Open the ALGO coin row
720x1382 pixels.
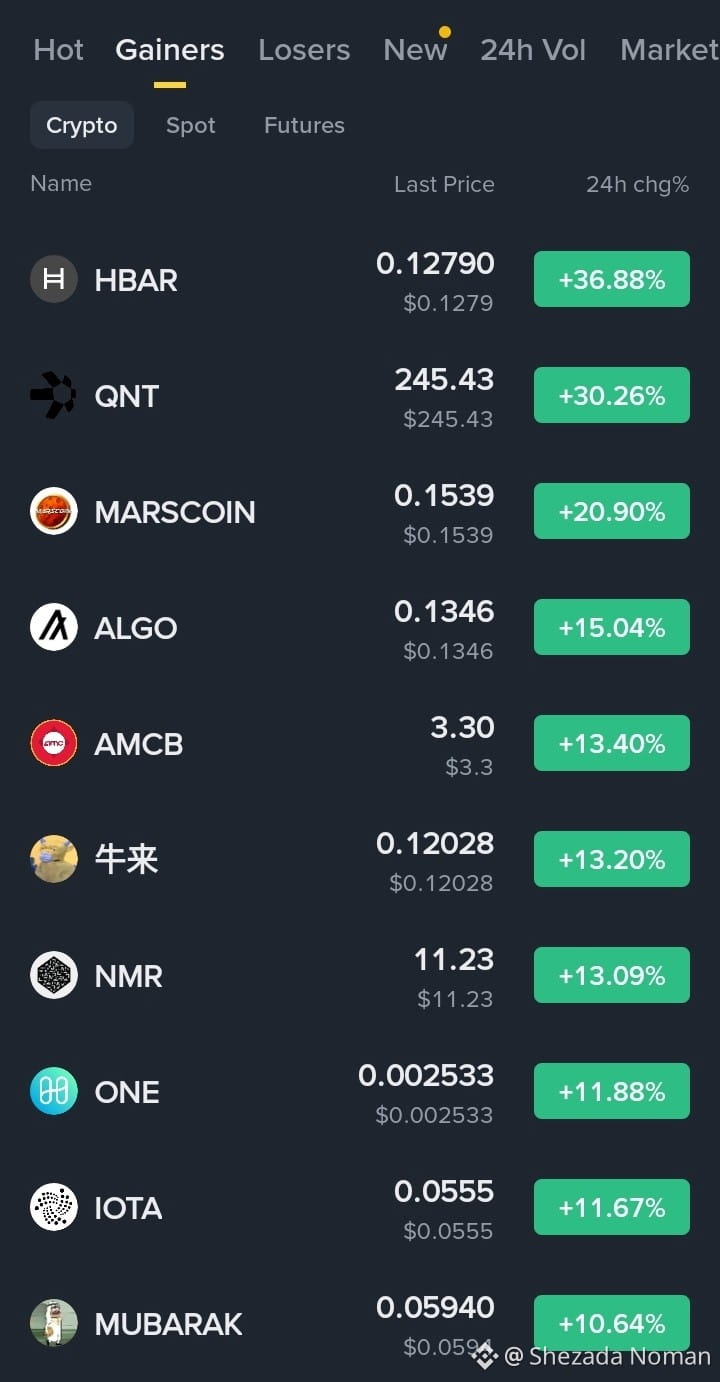pos(360,628)
